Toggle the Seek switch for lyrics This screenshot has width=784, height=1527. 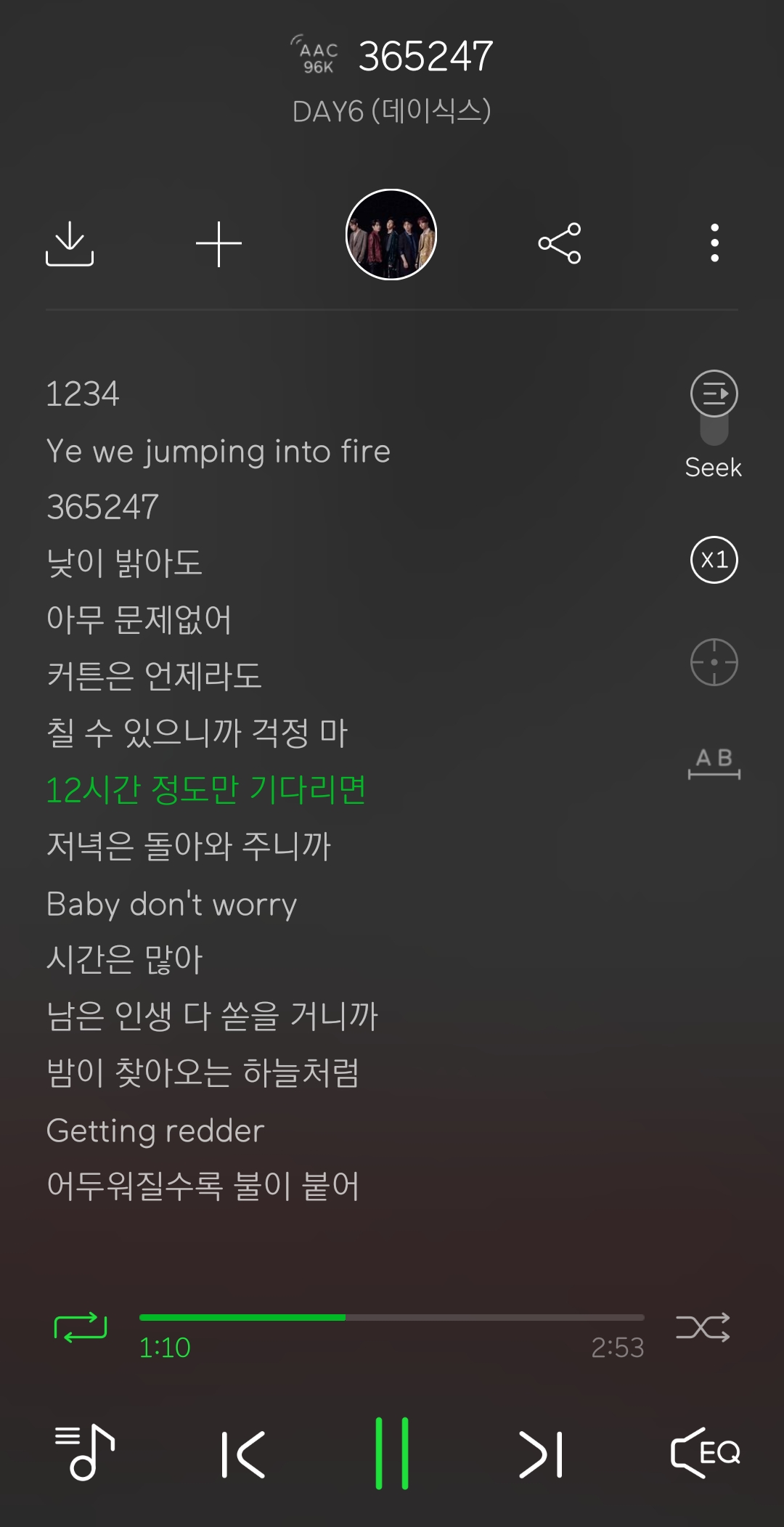point(714,414)
